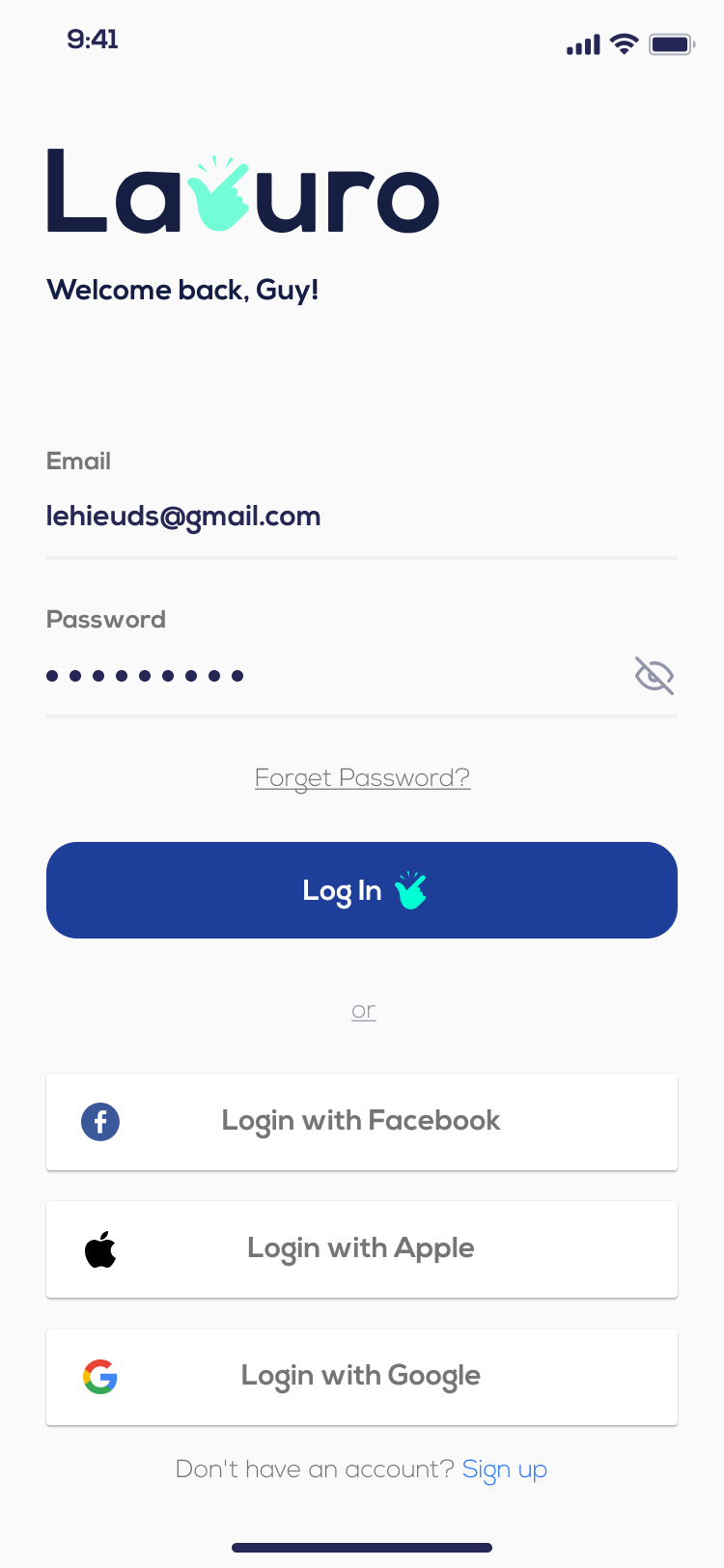Select Login with Apple
Image resolution: width=724 pixels, height=1568 pixels.
[362, 1249]
